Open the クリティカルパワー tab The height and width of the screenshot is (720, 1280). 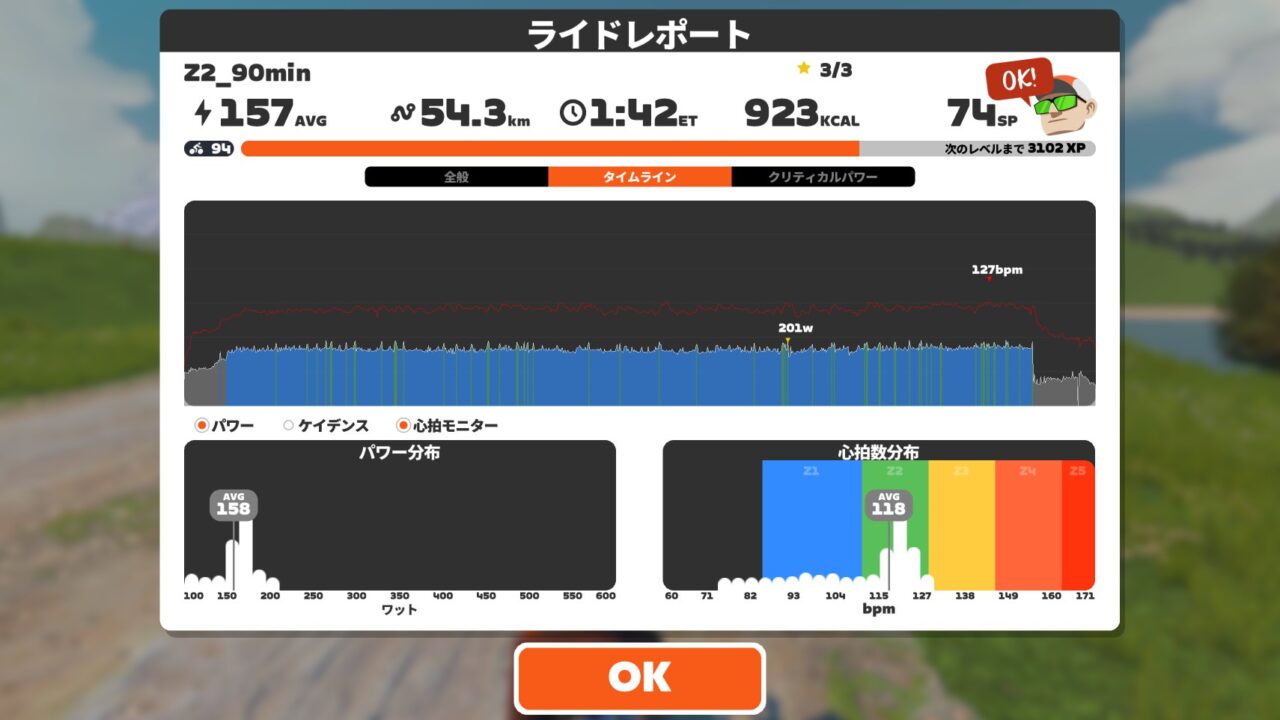(x=822, y=177)
